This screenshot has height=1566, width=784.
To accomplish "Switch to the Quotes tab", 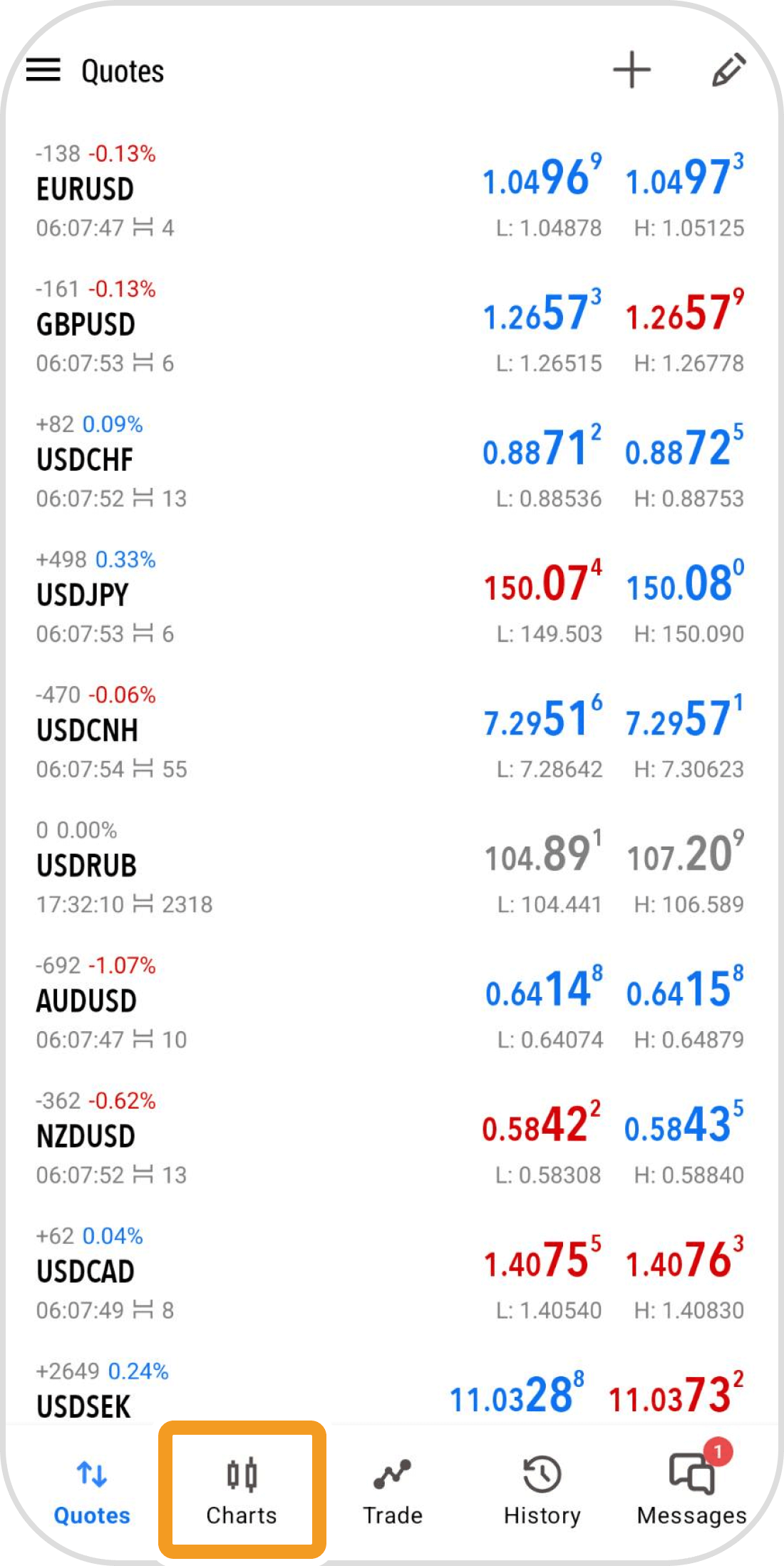I will tap(92, 1490).
